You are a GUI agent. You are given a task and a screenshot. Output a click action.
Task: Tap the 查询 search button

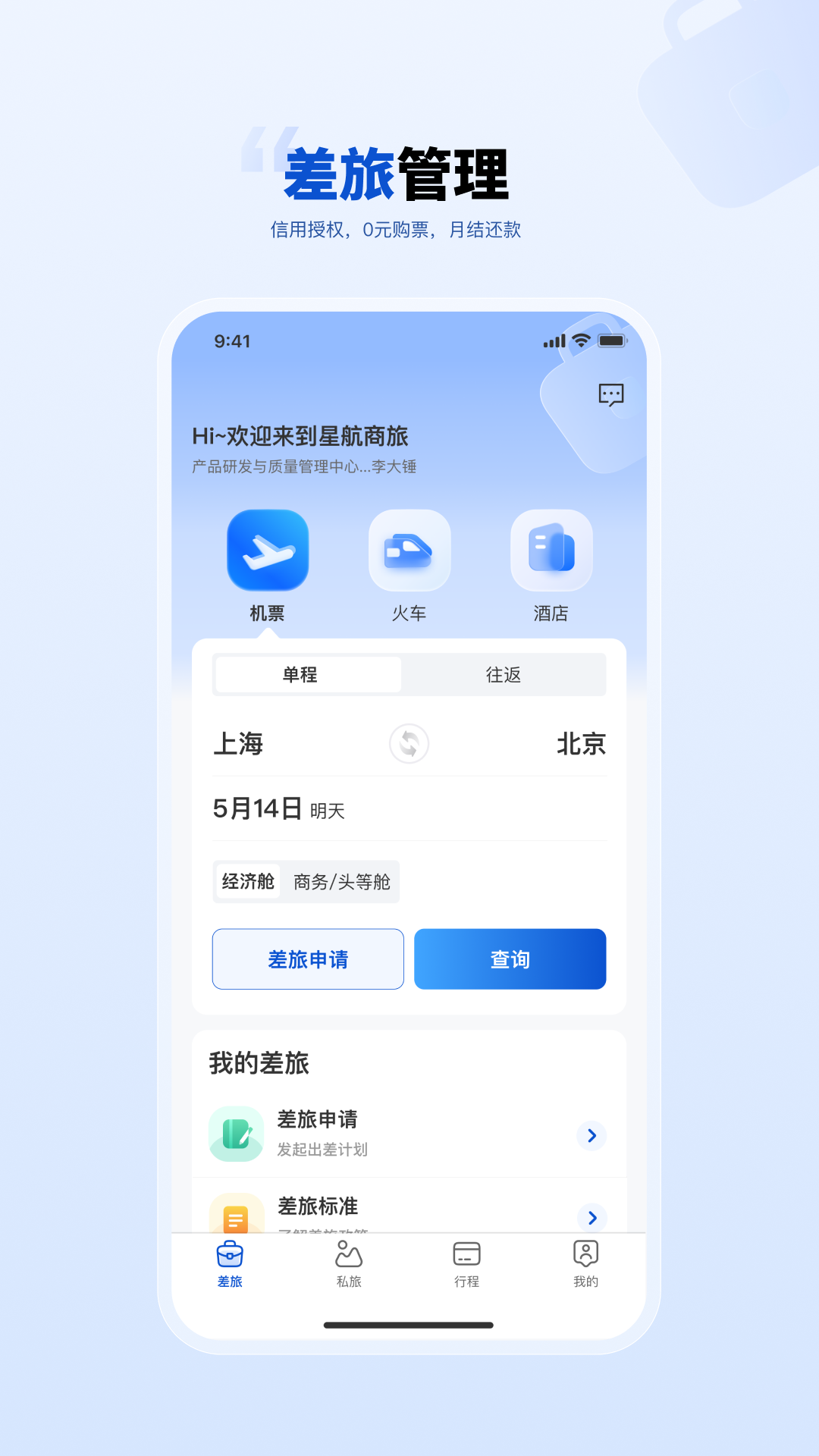click(510, 959)
